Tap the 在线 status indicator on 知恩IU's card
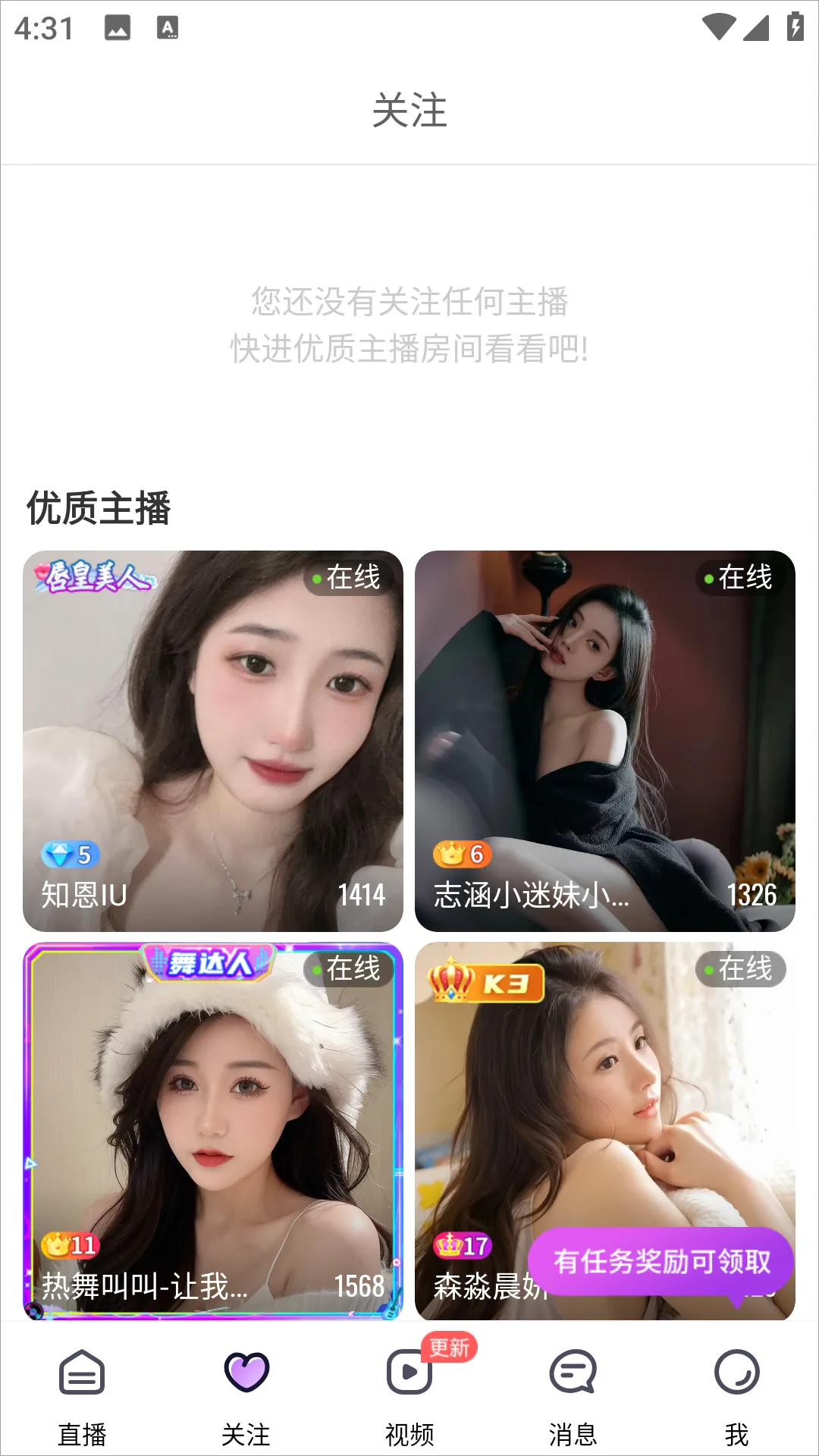 click(x=350, y=579)
